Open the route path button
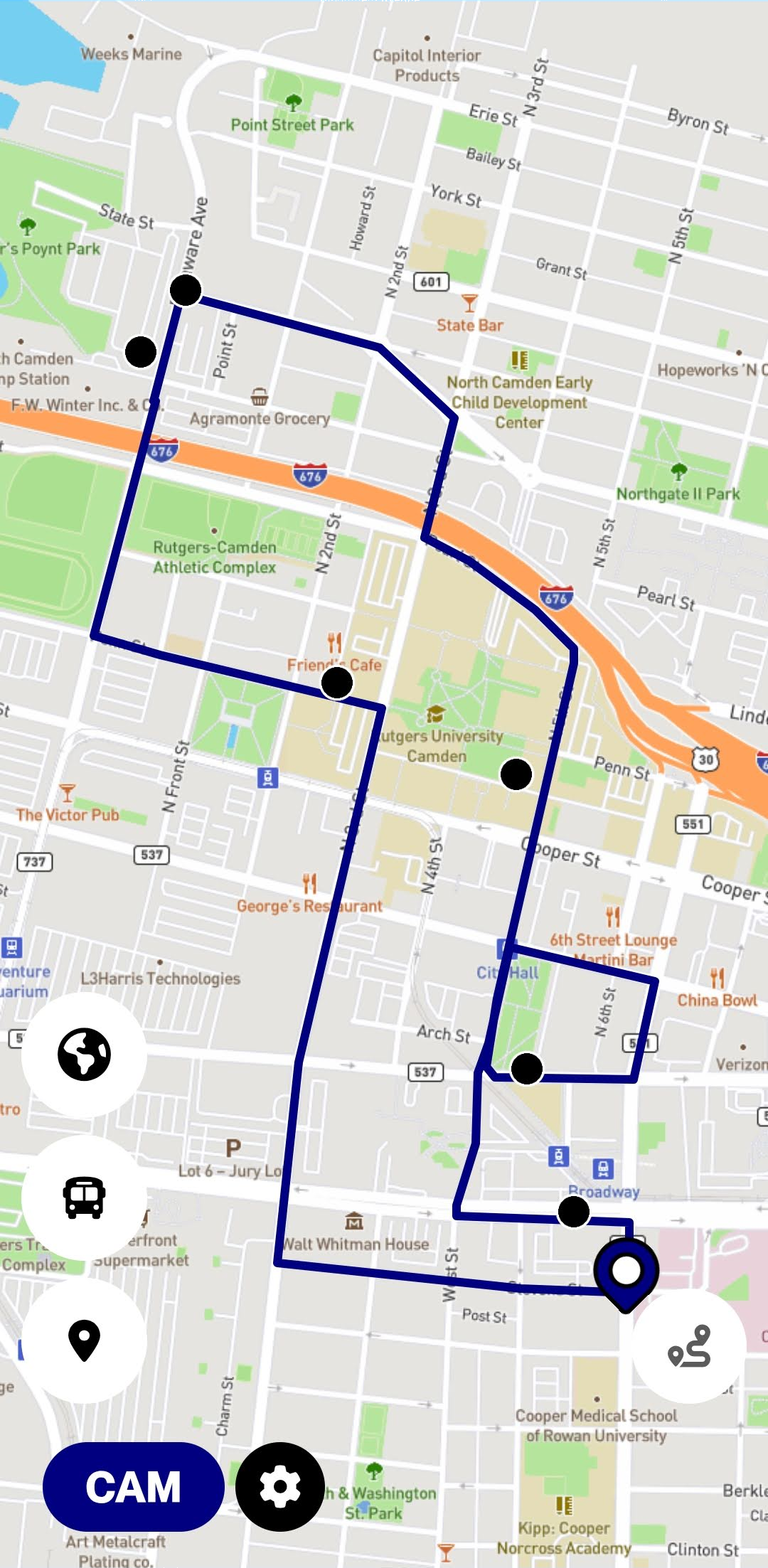This screenshot has width=768, height=1568. tap(689, 1345)
